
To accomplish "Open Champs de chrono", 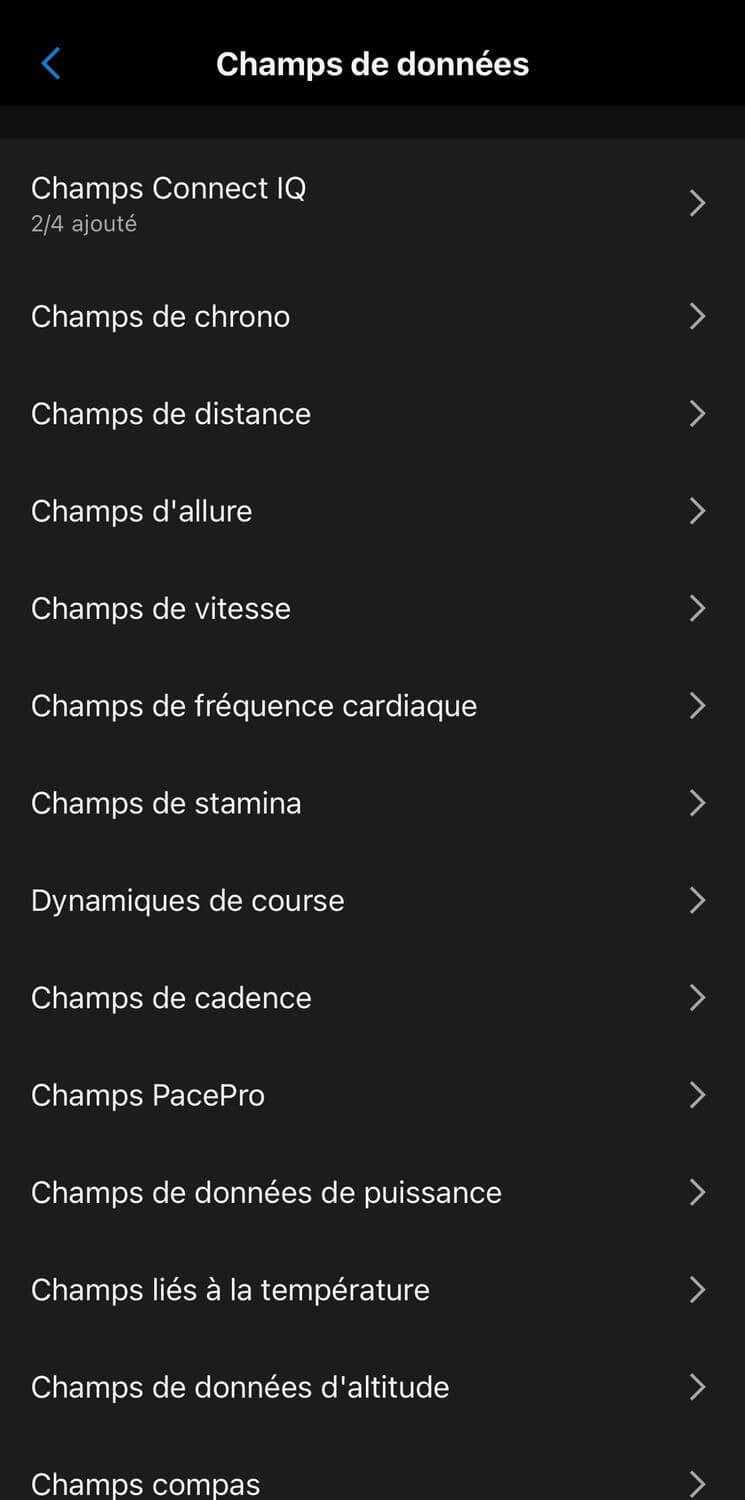I will click(x=372, y=317).
